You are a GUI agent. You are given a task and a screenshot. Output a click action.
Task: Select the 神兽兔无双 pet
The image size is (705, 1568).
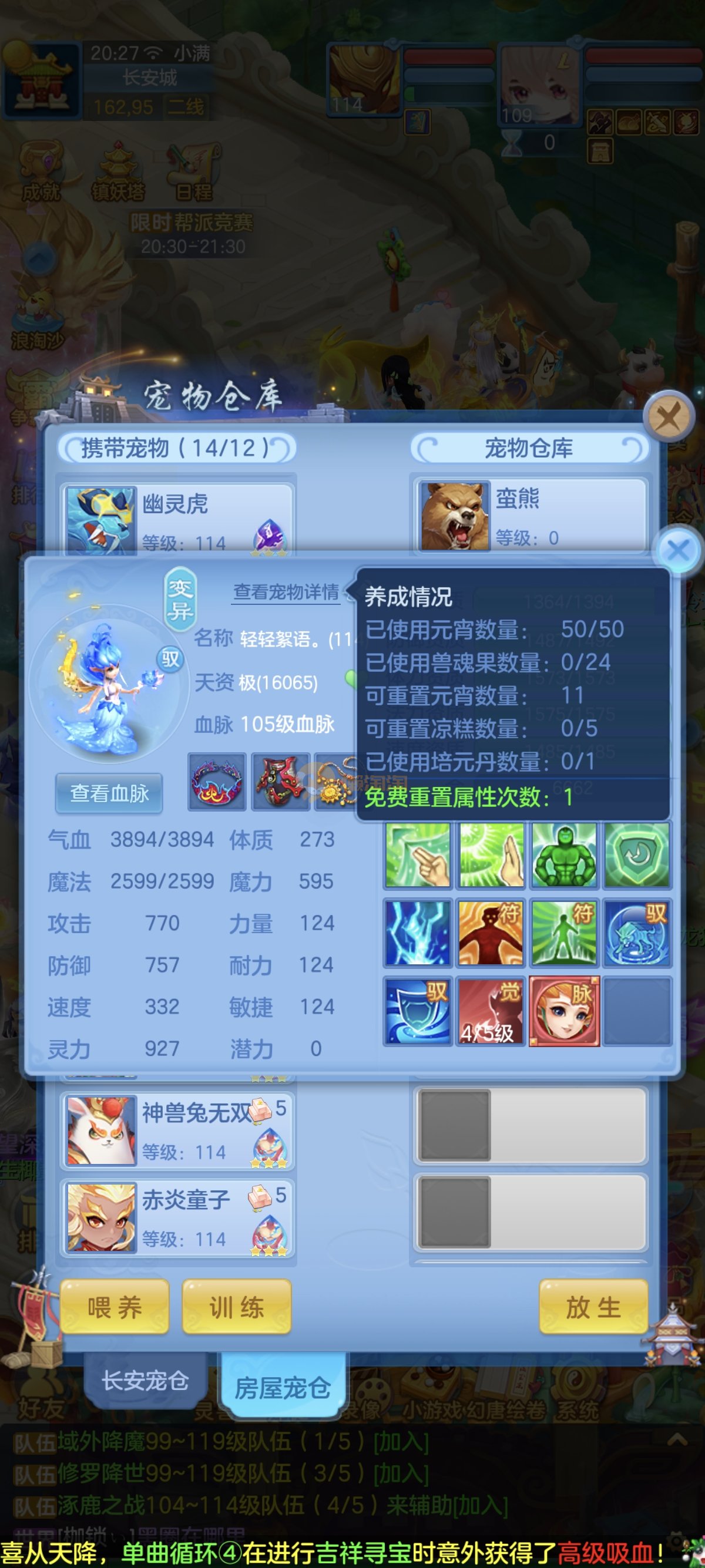click(x=177, y=1131)
